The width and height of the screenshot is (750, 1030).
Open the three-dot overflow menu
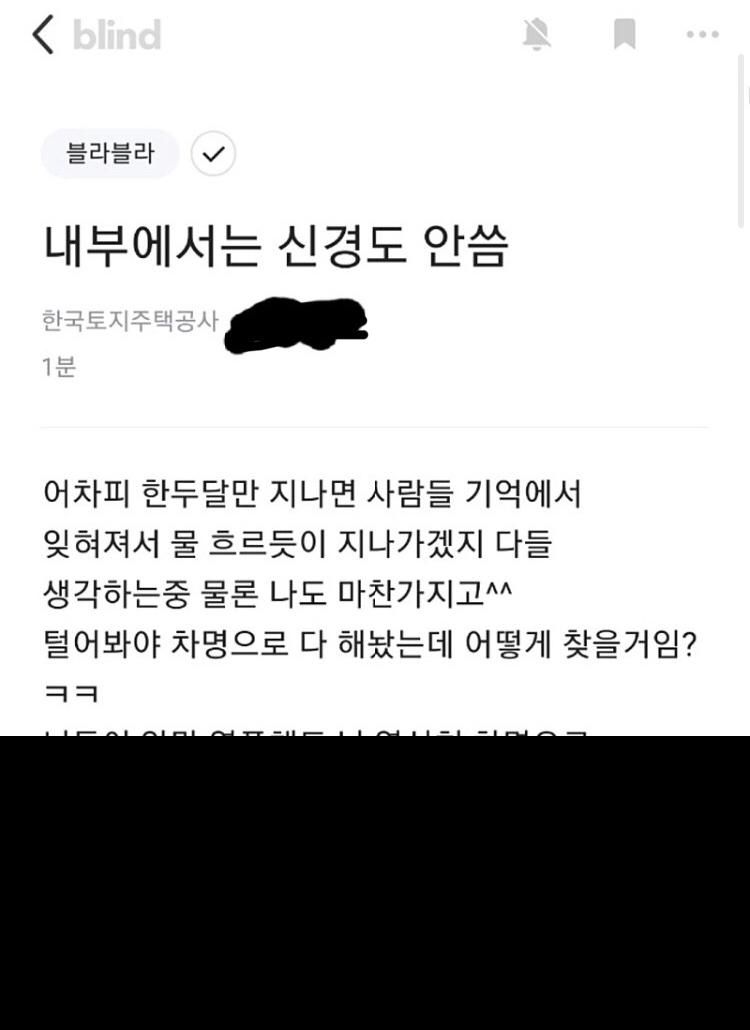point(702,35)
